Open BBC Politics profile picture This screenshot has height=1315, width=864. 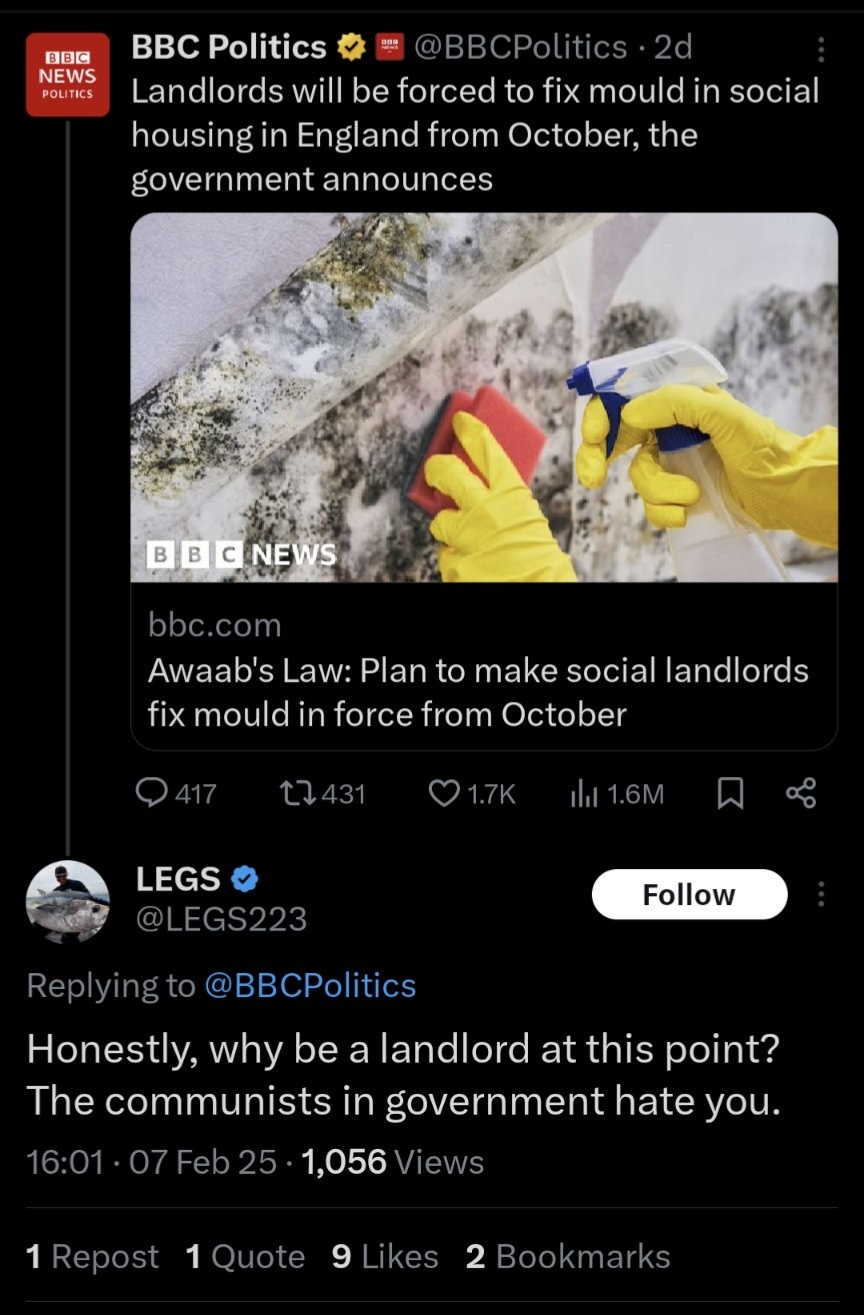pyautogui.click(x=67, y=74)
